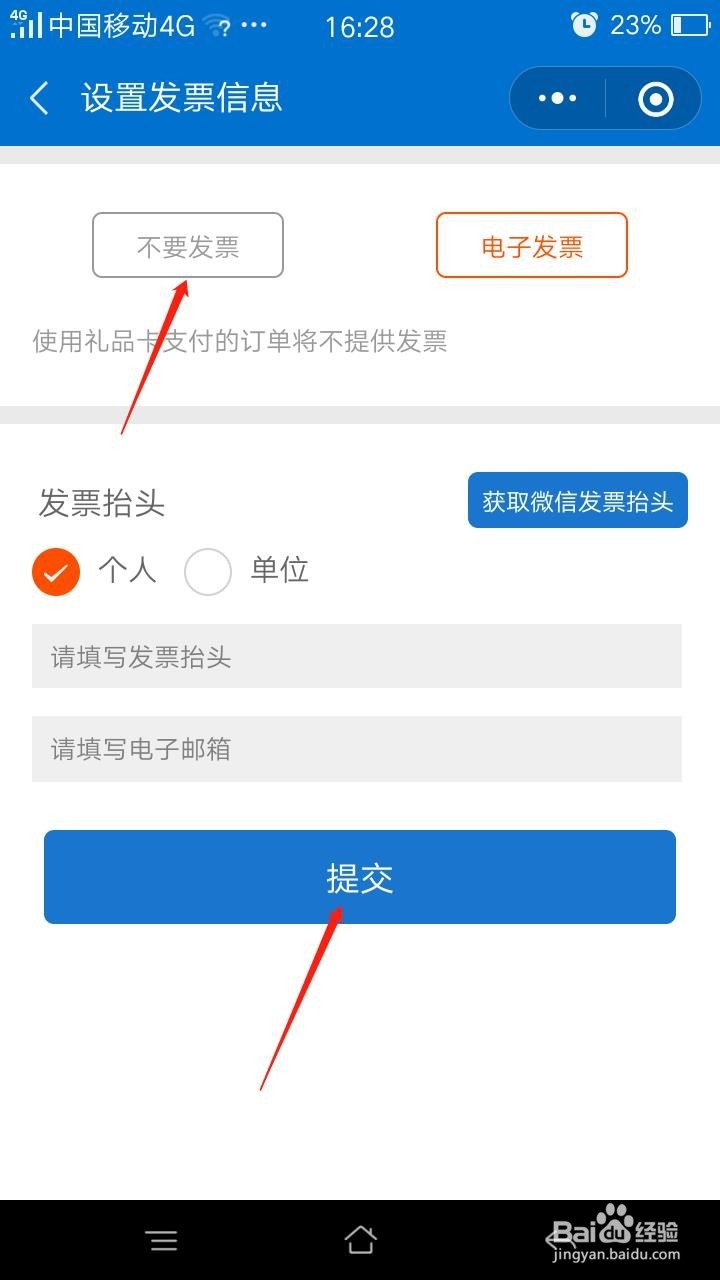720x1280 pixels.
Task: Choose the 电子发票 (e-invoice) option
Action: 532,244
